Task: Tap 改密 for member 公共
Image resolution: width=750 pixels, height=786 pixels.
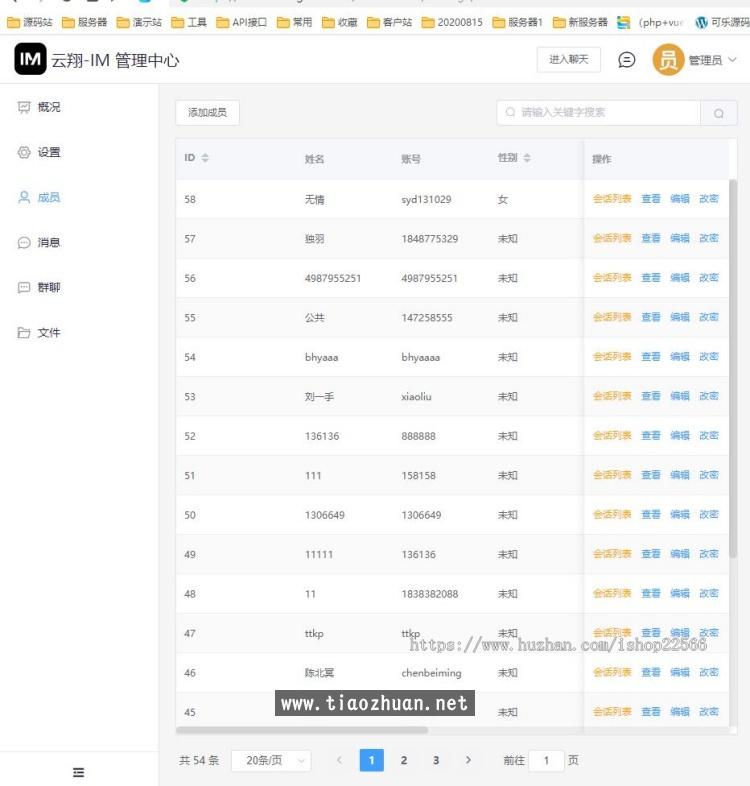Action: [709, 317]
